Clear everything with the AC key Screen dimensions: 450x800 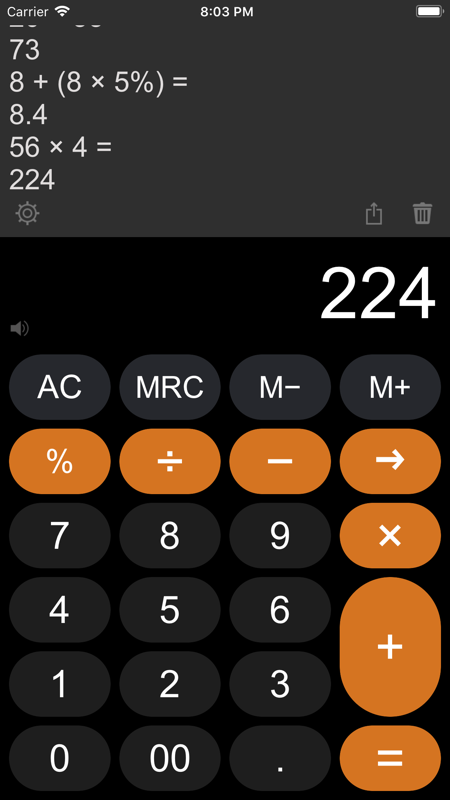[x=60, y=387]
